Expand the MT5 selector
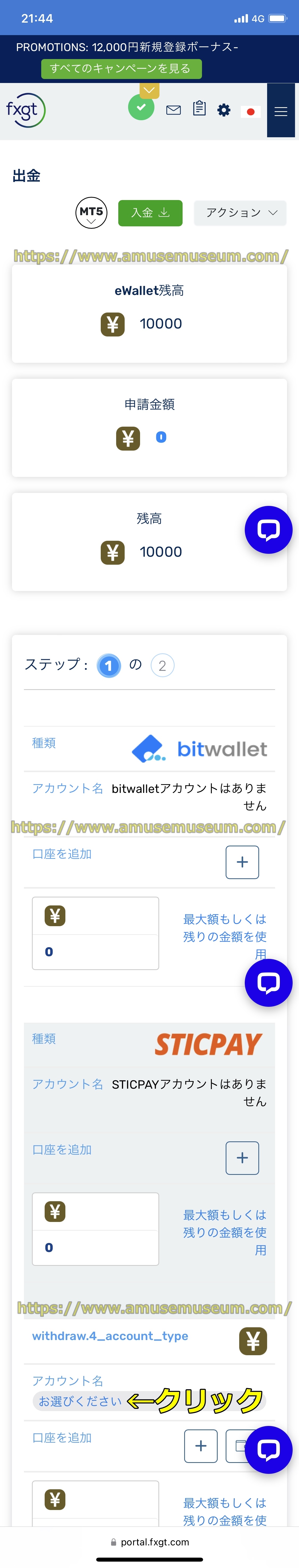The image size is (299, 1568). (x=91, y=213)
